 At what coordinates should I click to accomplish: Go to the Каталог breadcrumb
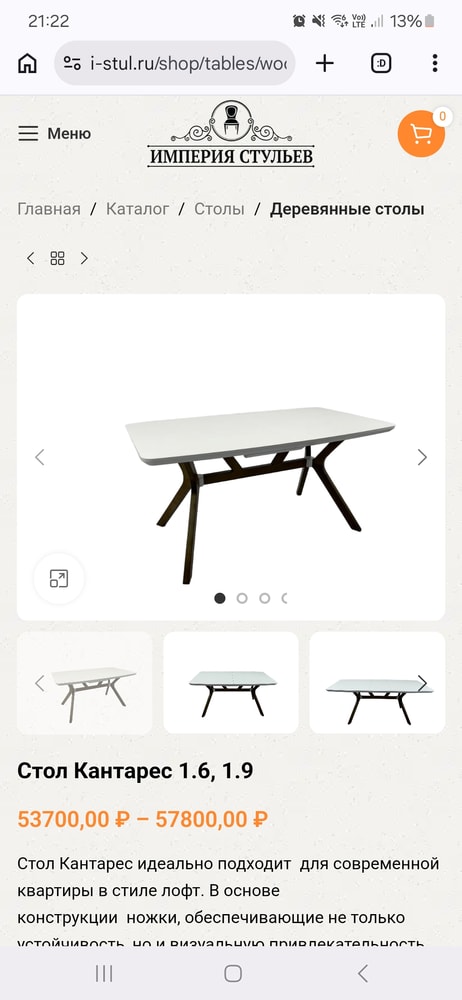138,209
